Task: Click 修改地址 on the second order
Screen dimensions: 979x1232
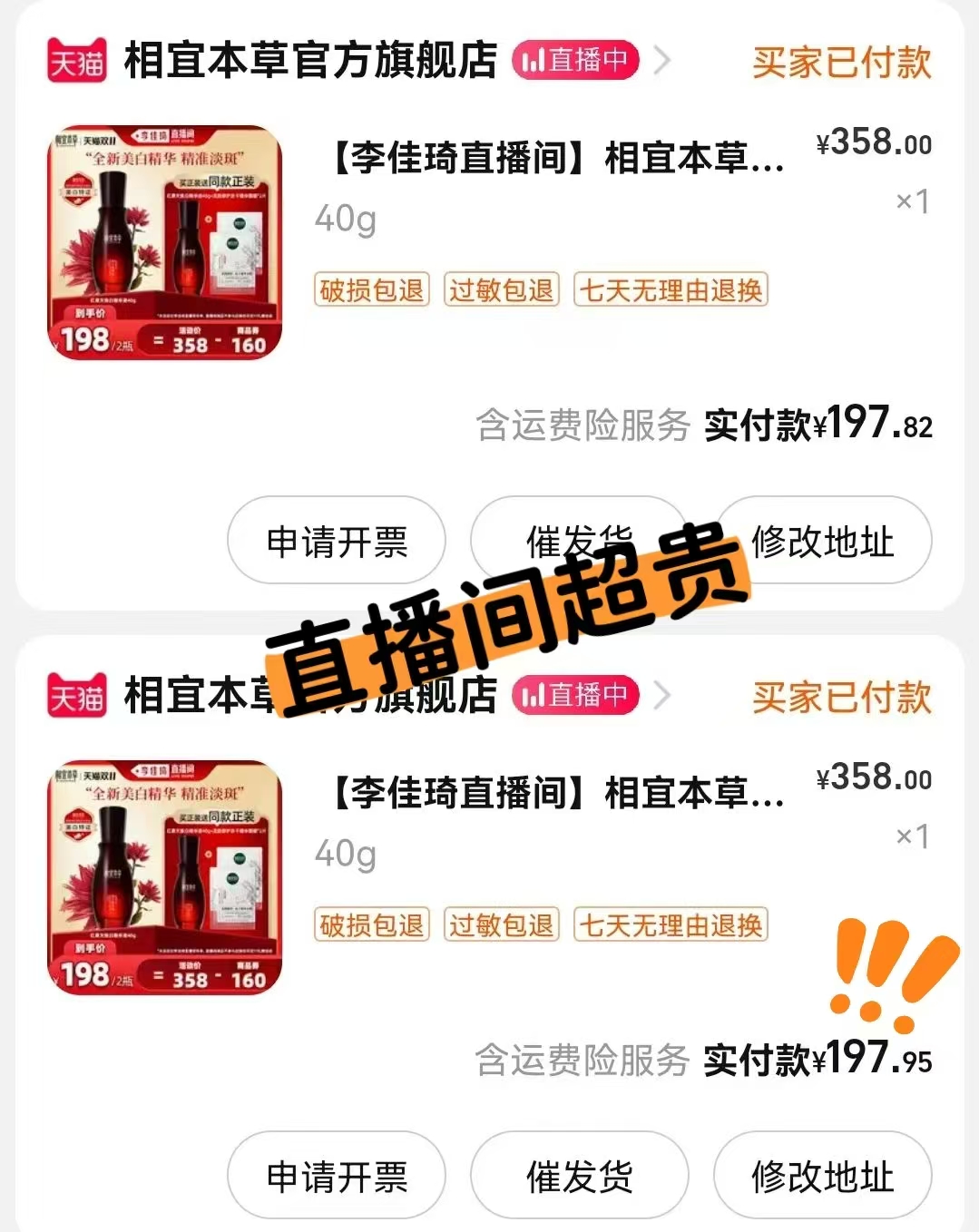Action: click(821, 1174)
